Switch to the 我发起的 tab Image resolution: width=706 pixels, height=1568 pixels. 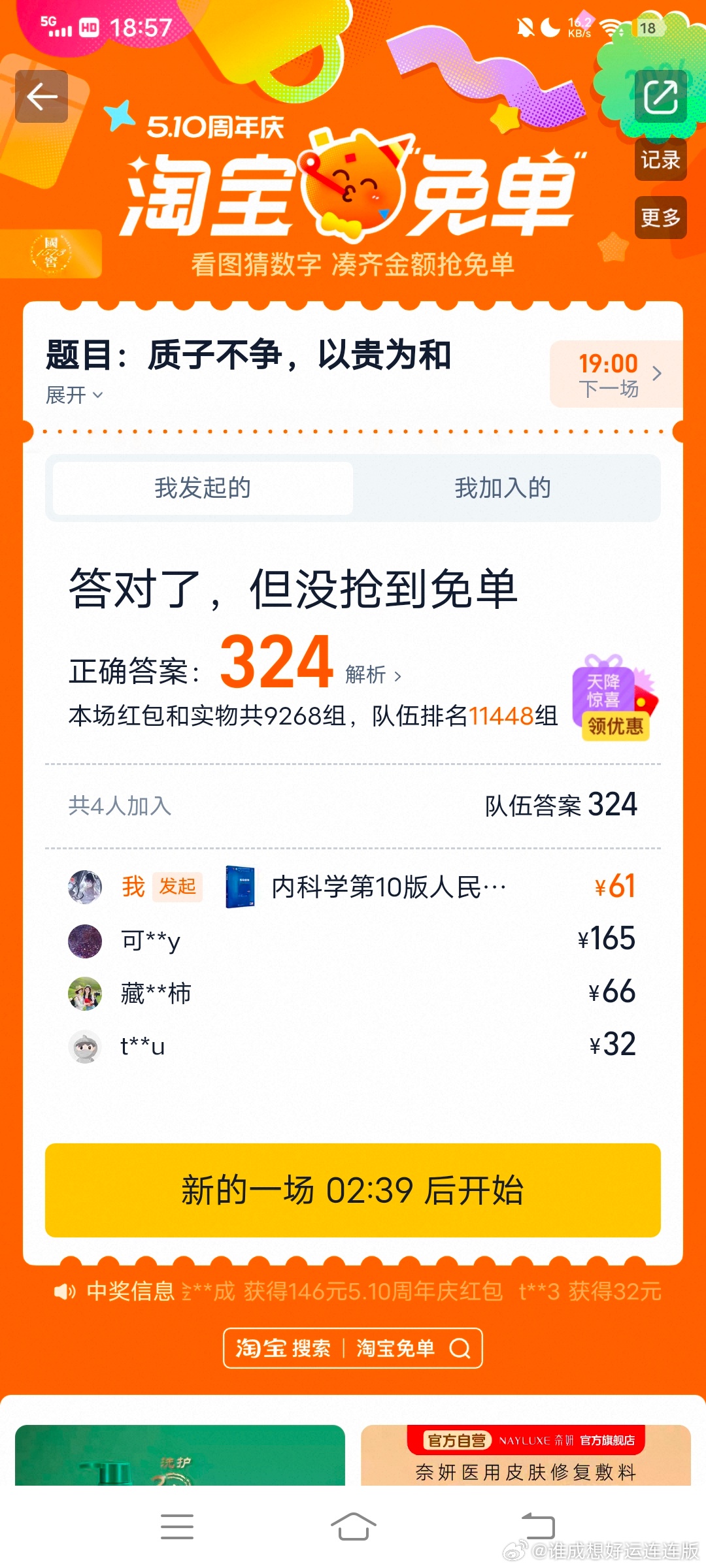click(203, 488)
